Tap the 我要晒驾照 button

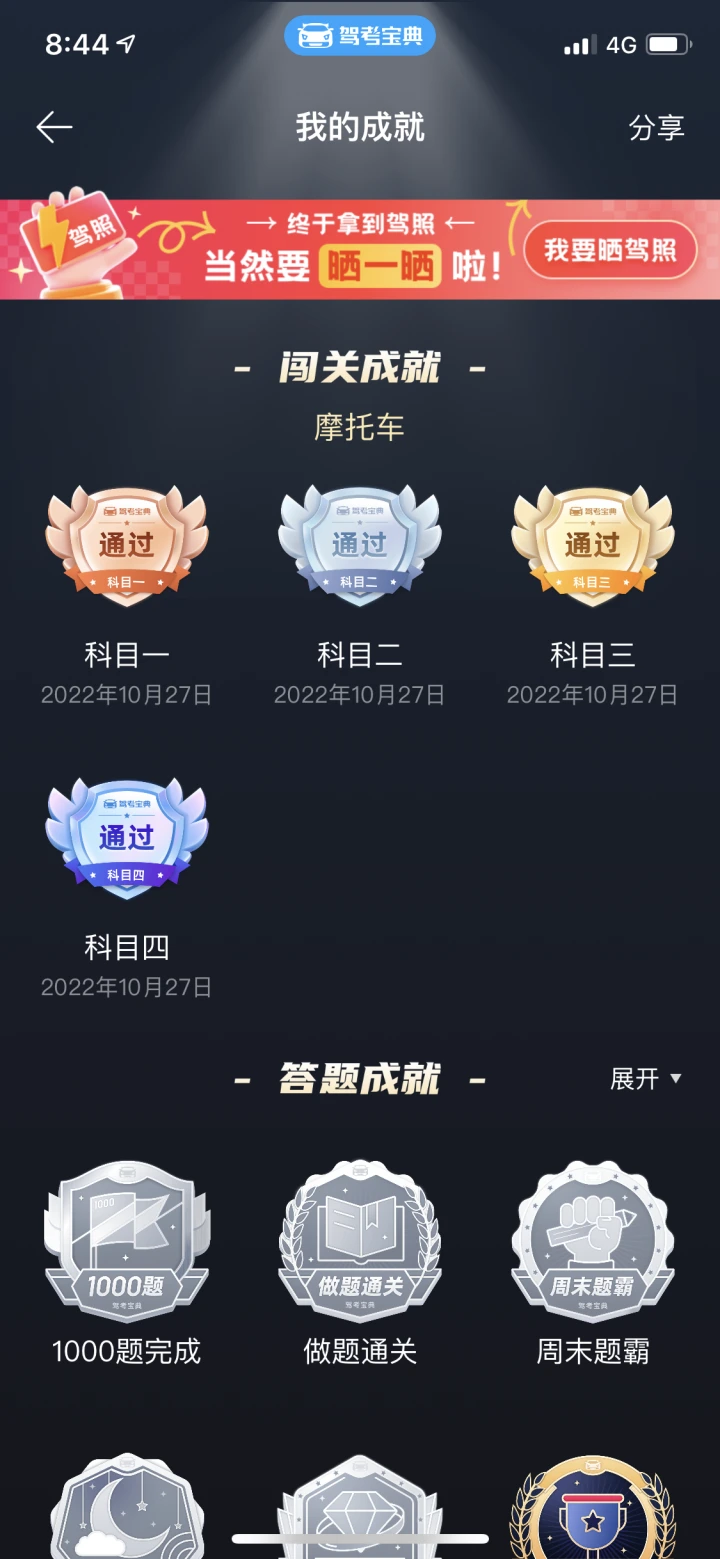click(609, 250)
